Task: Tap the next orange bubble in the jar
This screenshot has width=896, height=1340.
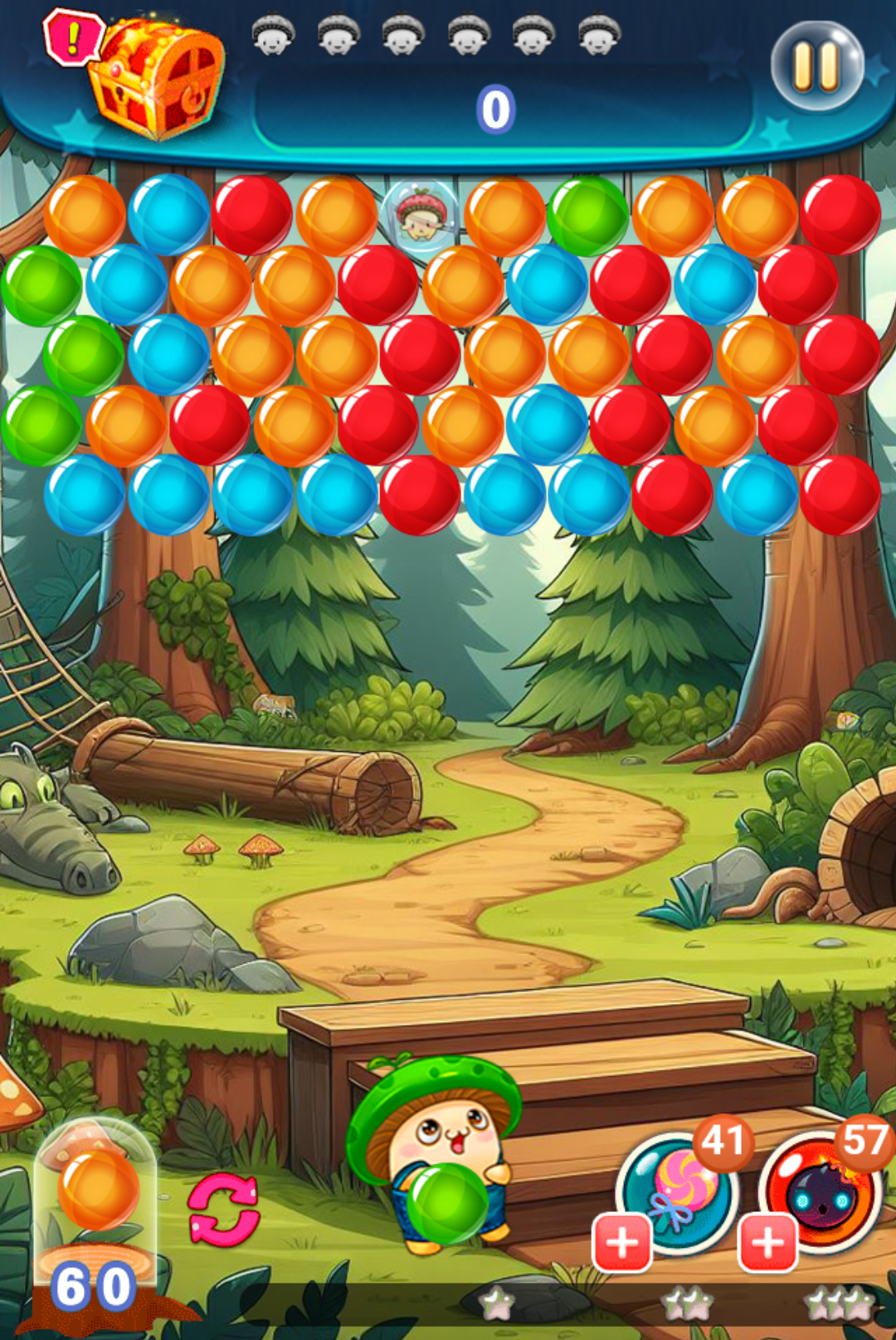Action: pyautogui.click(x=99, y=1188)
